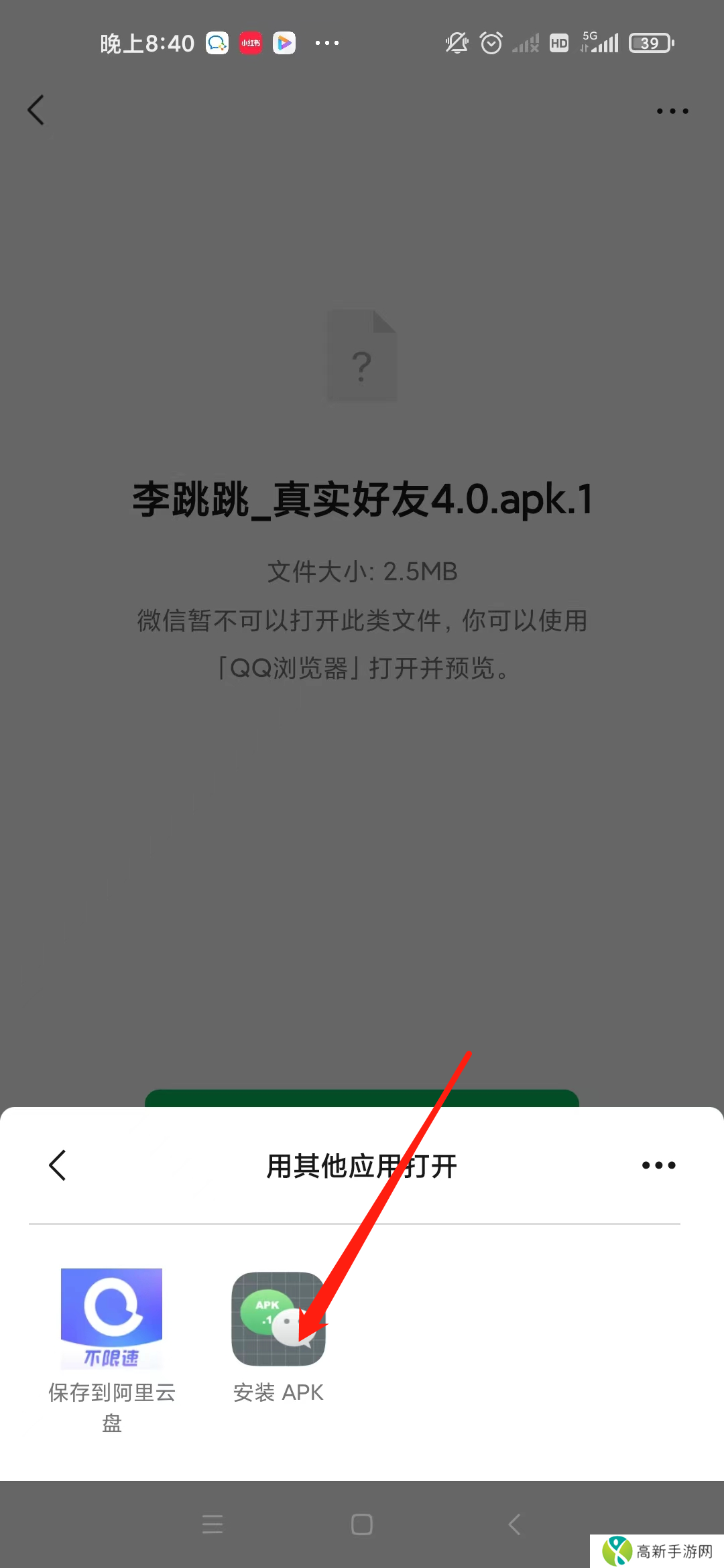724x1568 pixels.
Task: Open more options in the 用其他应用打开 sheet
Action: point(658,1165)
